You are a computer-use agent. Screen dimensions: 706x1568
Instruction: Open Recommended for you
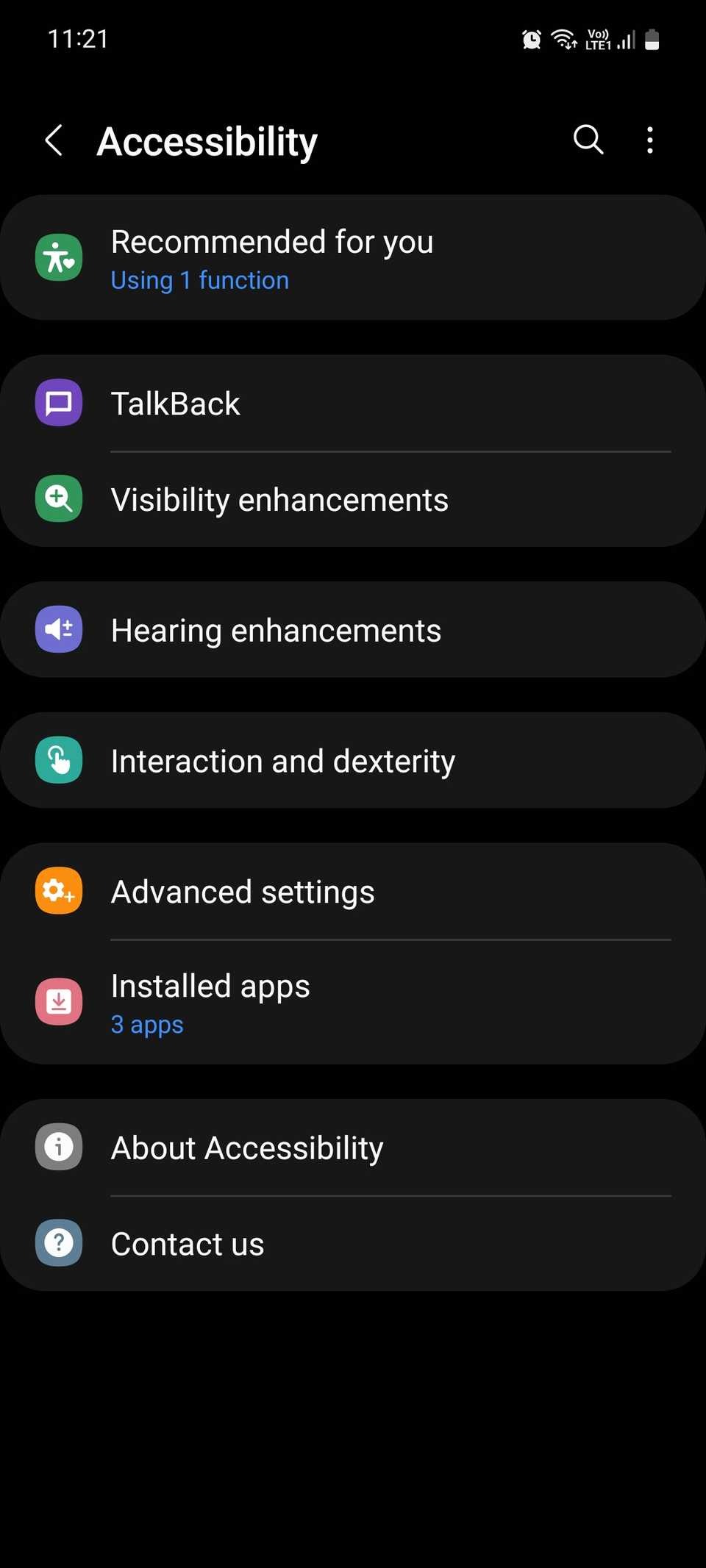[x=353, y=257]
